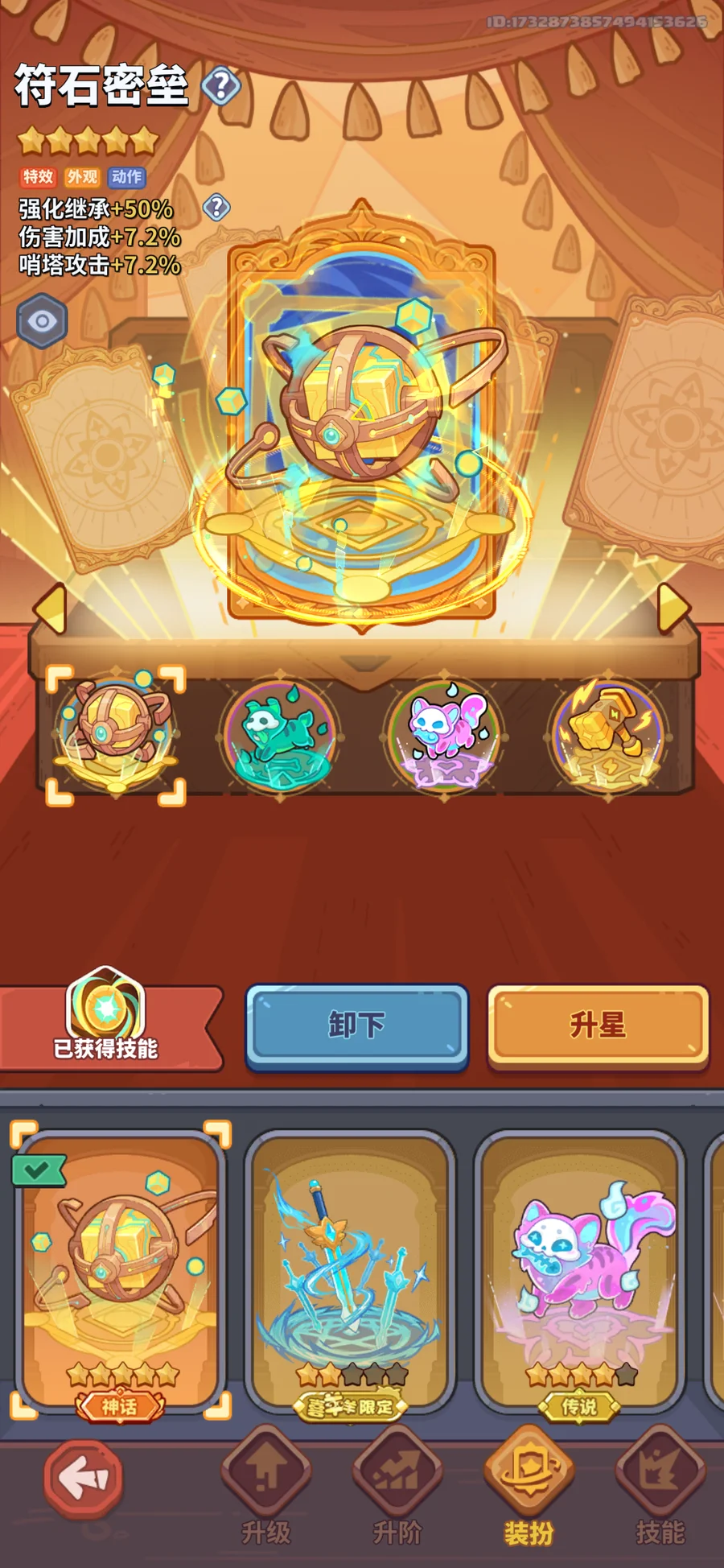Tap the red back arrow button
This screenshot has width=724, height=1568.
84,1479
